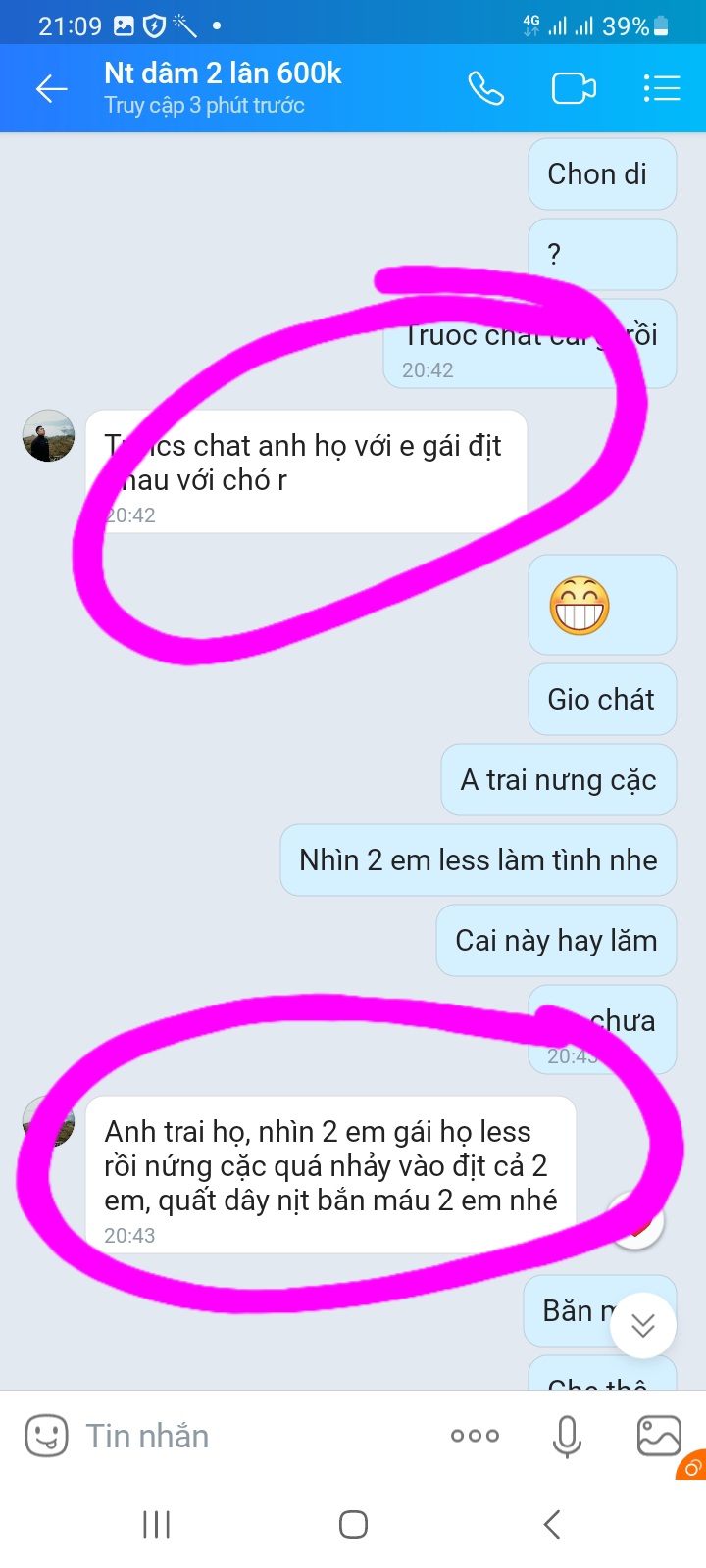Start a video call
The image size is (706, 1568).
click(574, 89)
